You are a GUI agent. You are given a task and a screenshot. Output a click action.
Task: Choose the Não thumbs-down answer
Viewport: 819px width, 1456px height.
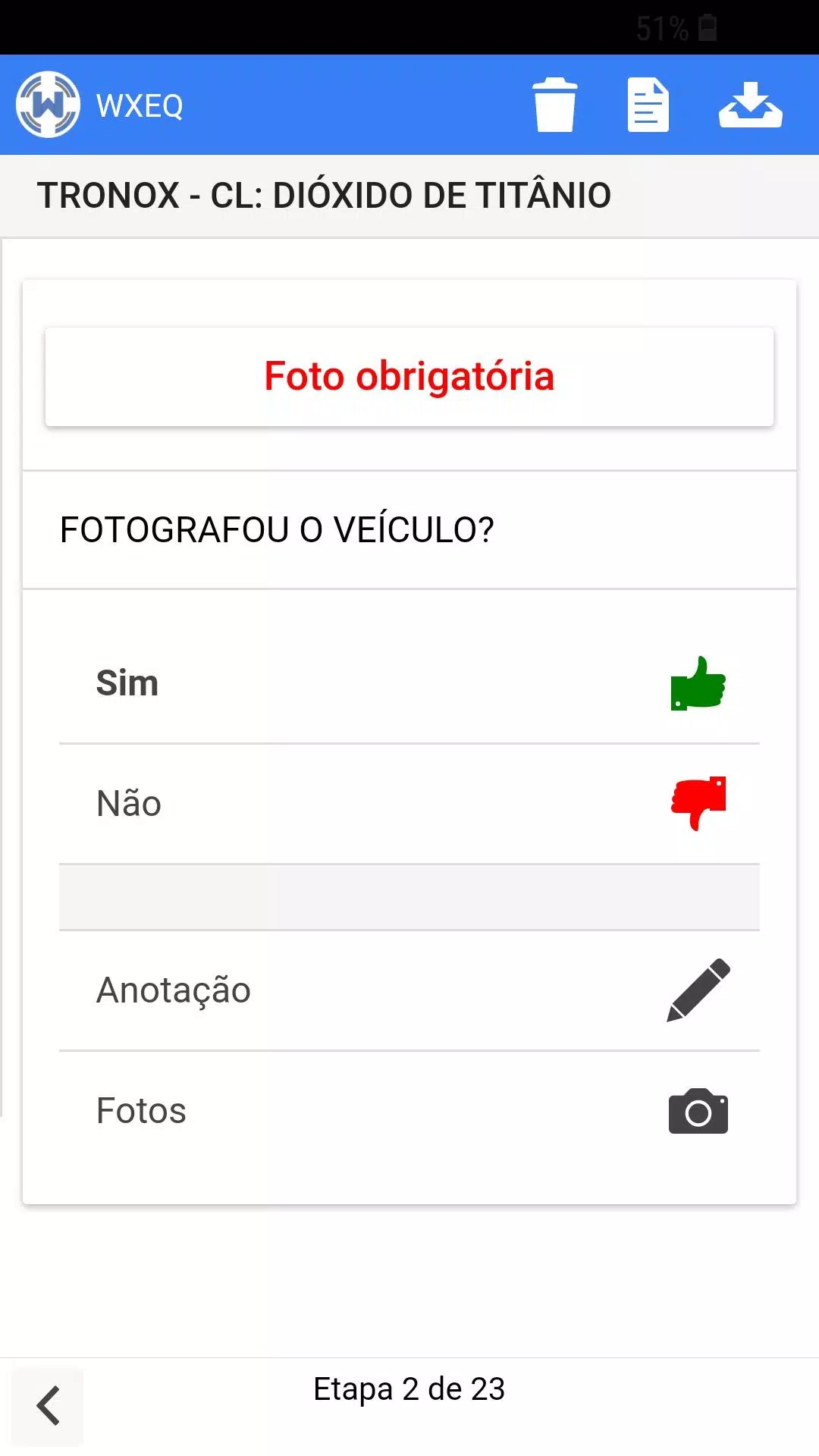click(x=698, y=803)
